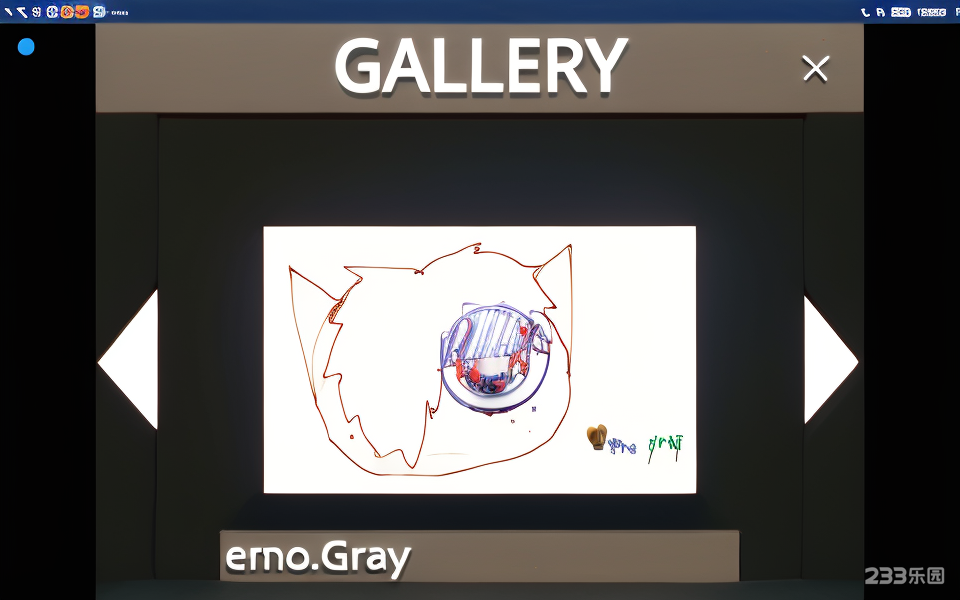Open the erno.Gray drawing
Image resolution: width=960 pixels, height=600 pixels.
[x=479, y=359]
